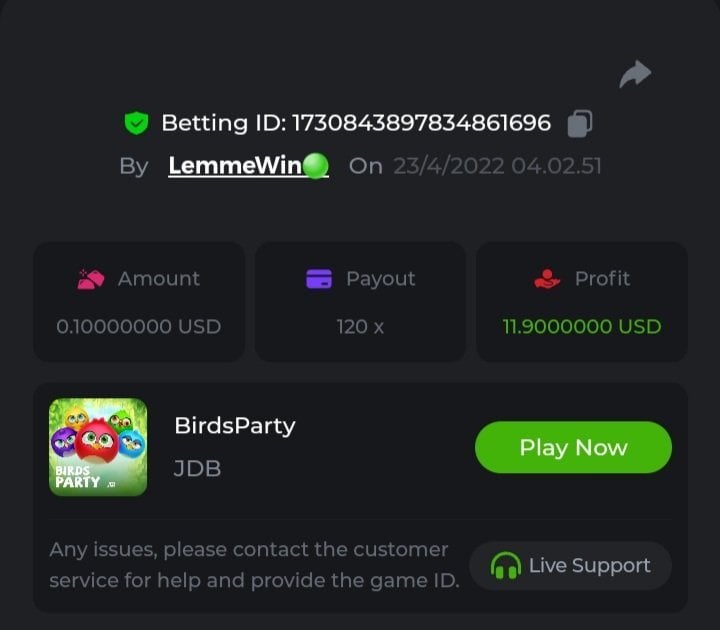
Task: Tap the Play Now button
Action: 572,447
